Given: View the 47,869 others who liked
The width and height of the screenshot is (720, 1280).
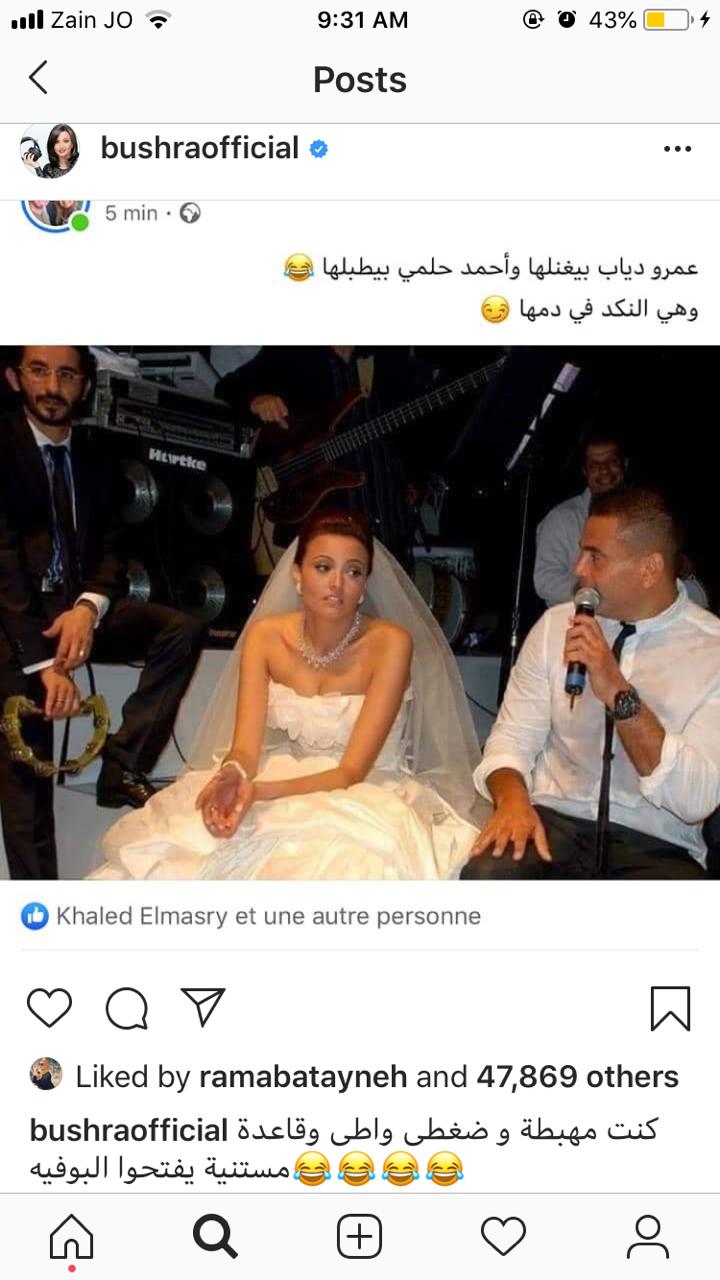Looking at the screenshot, I should (x=577, y=1077).
